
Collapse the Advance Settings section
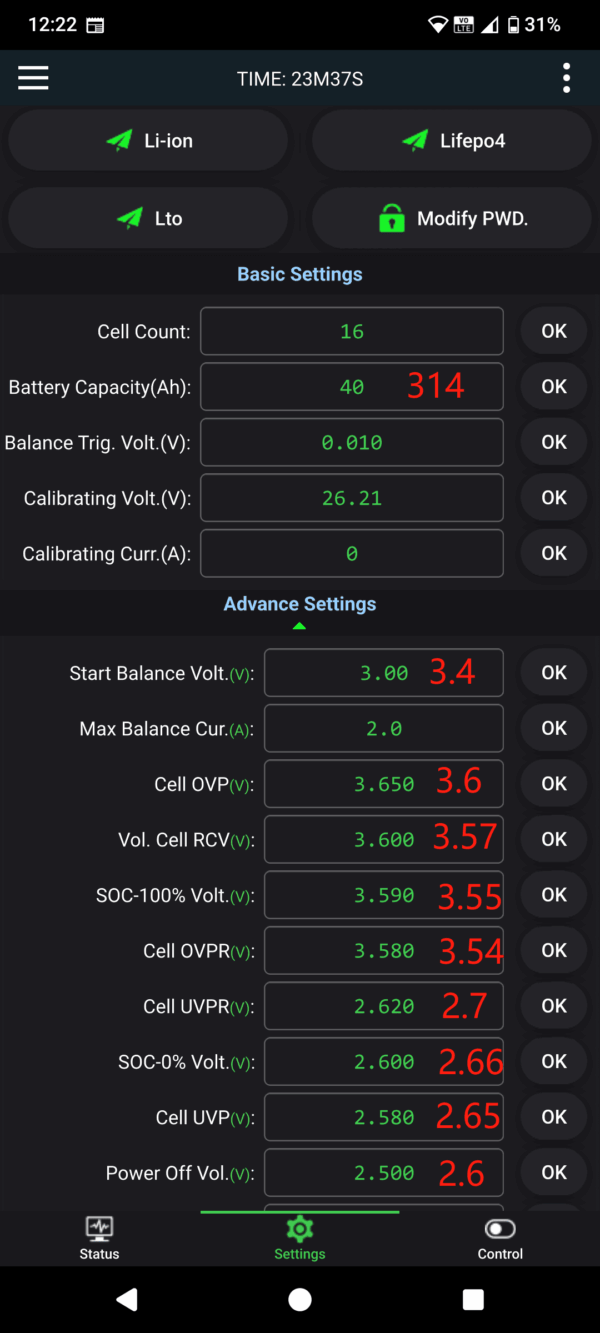click(x=299, y=606)
